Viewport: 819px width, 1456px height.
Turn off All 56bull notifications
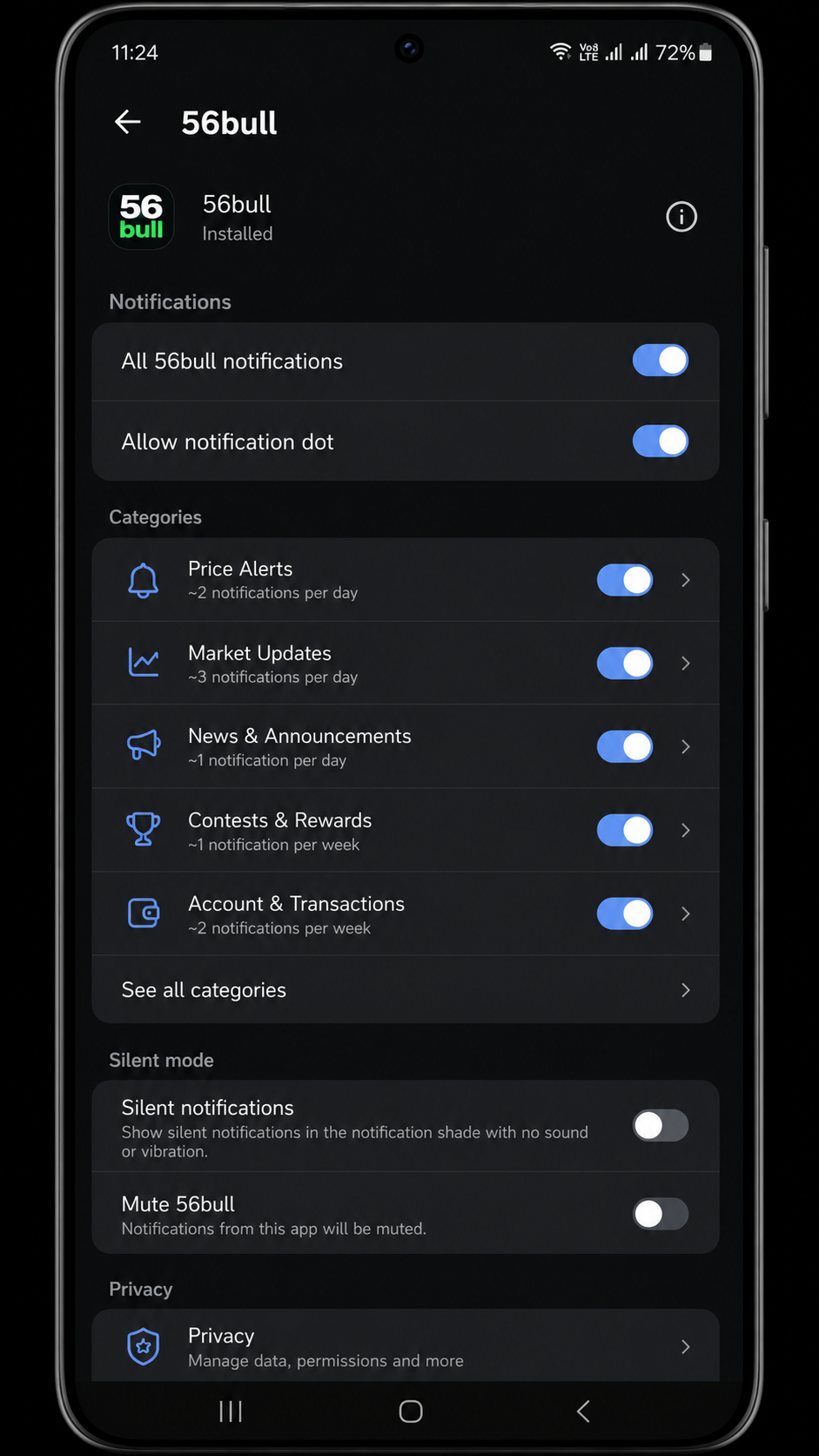661,361
